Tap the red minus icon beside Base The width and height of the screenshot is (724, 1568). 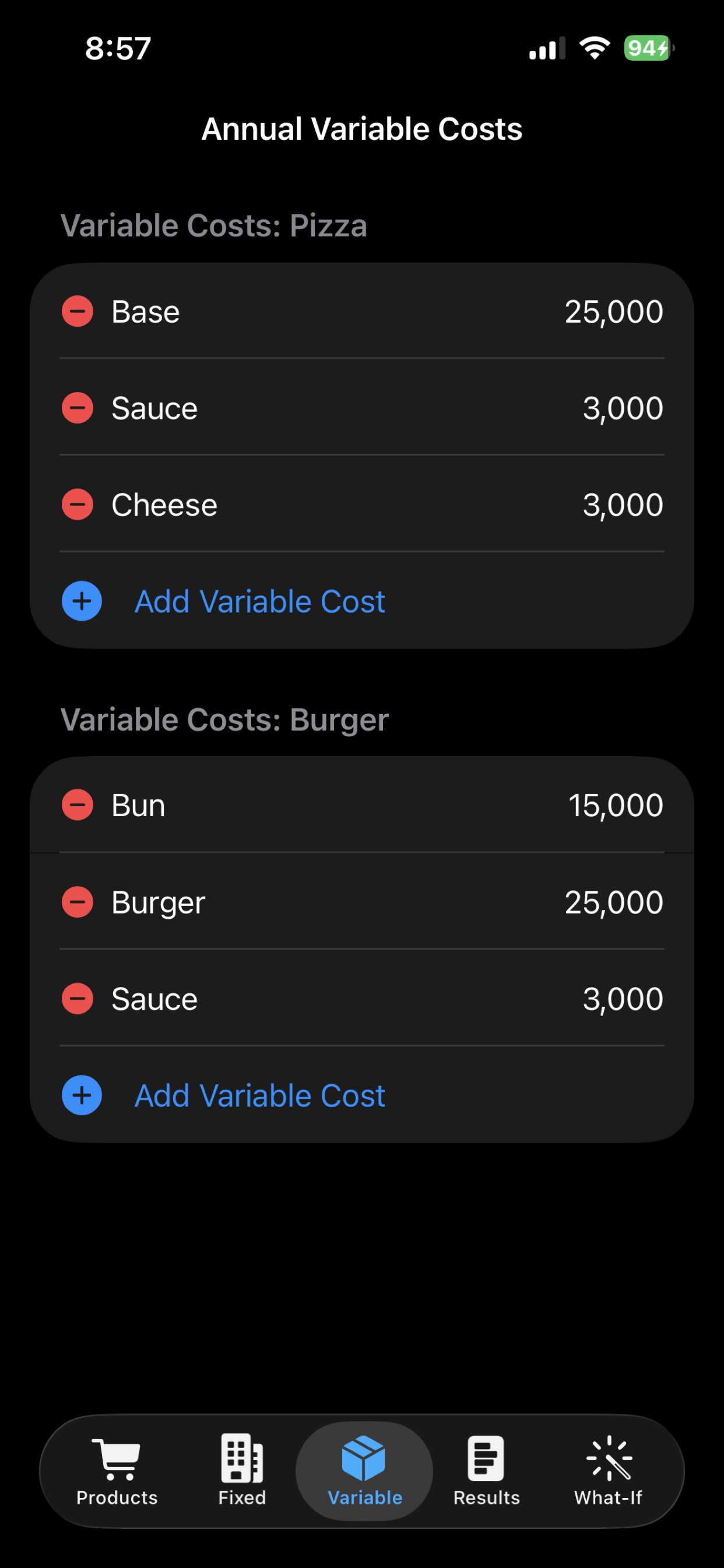point(78,311)
